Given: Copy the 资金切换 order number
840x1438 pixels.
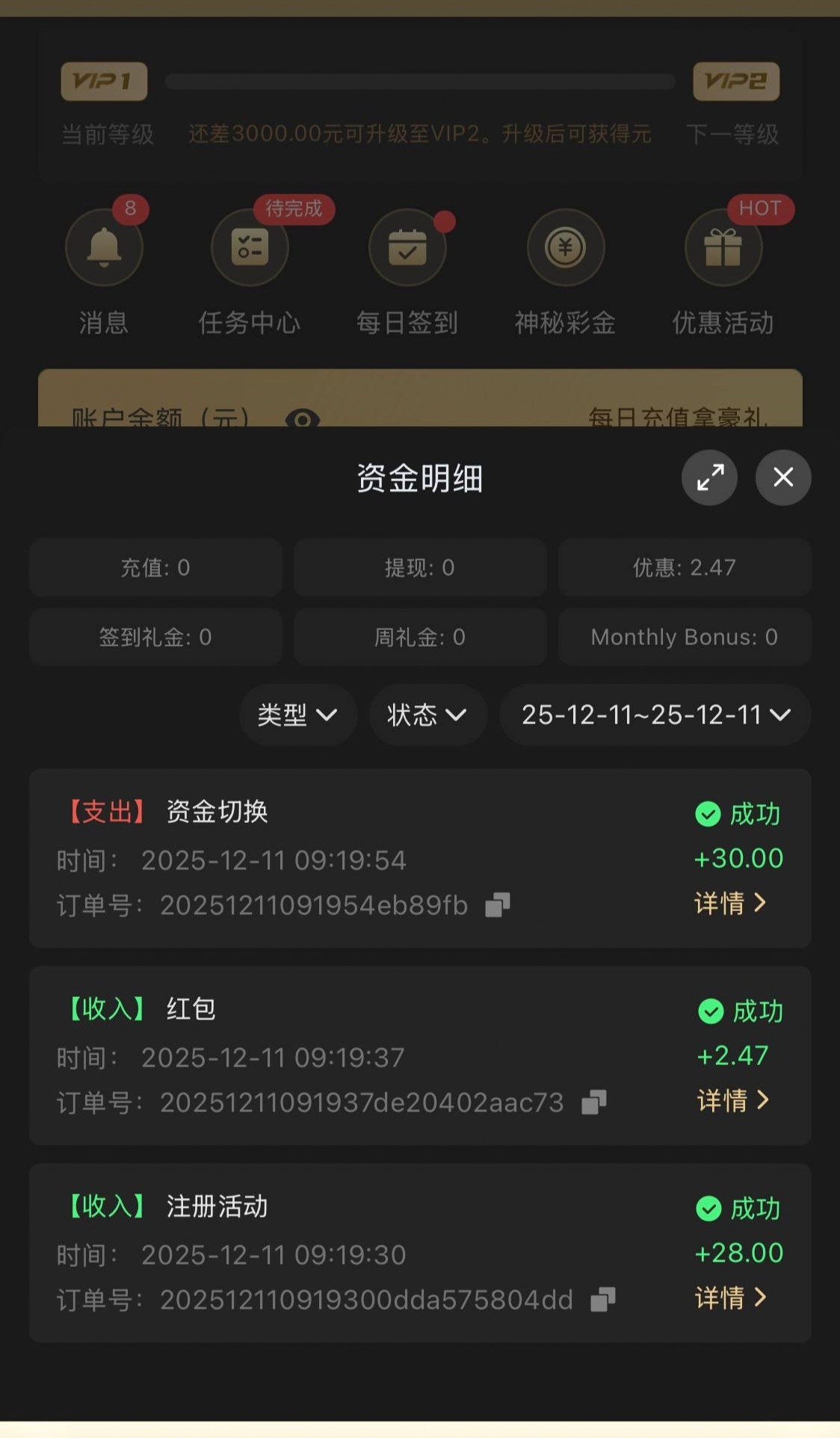Looking at the screenshot, I should [498, 905].
